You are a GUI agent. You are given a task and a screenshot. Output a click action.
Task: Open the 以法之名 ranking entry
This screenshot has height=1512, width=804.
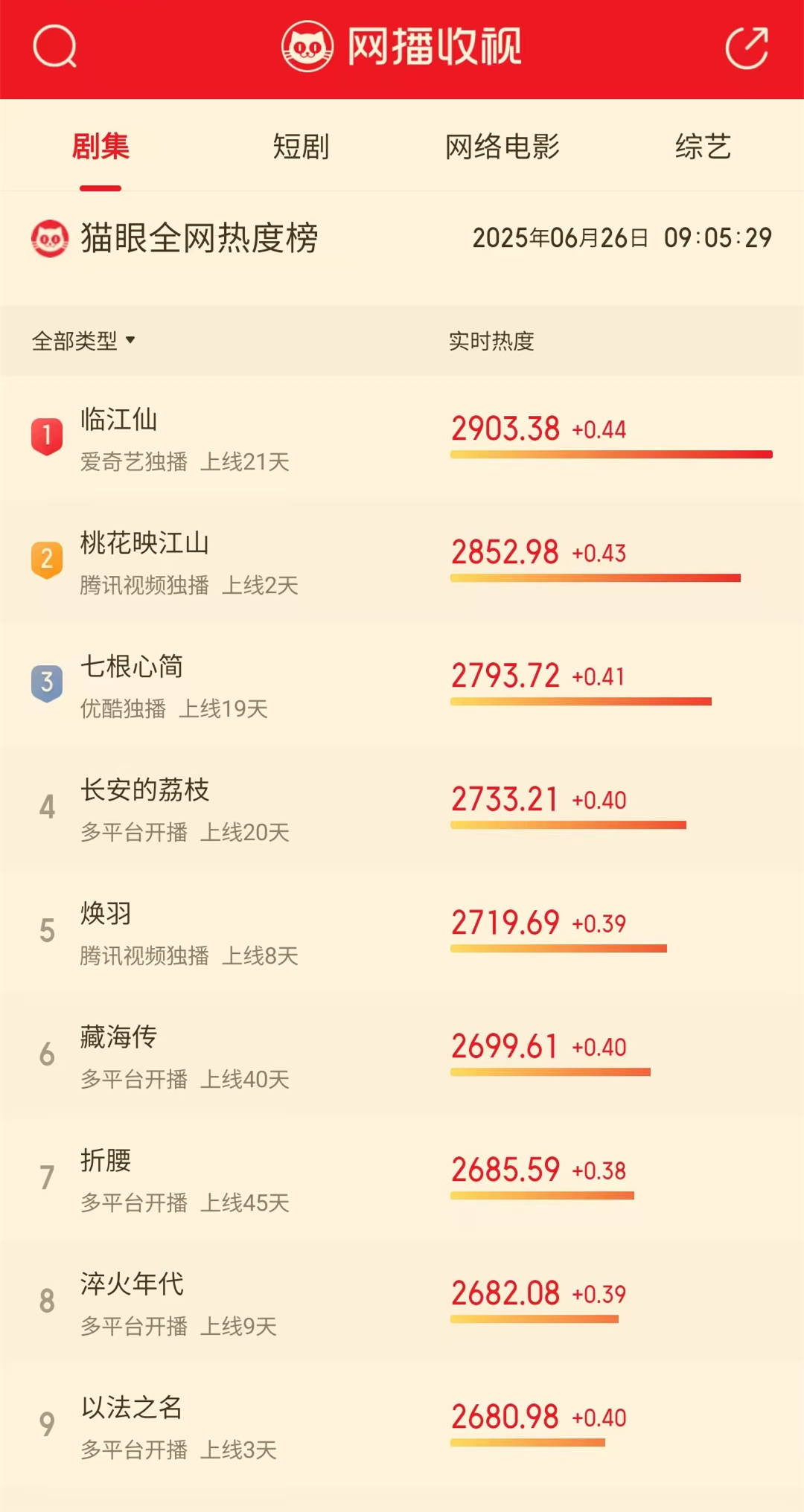pyautogui.click(x=402, y=1426)
